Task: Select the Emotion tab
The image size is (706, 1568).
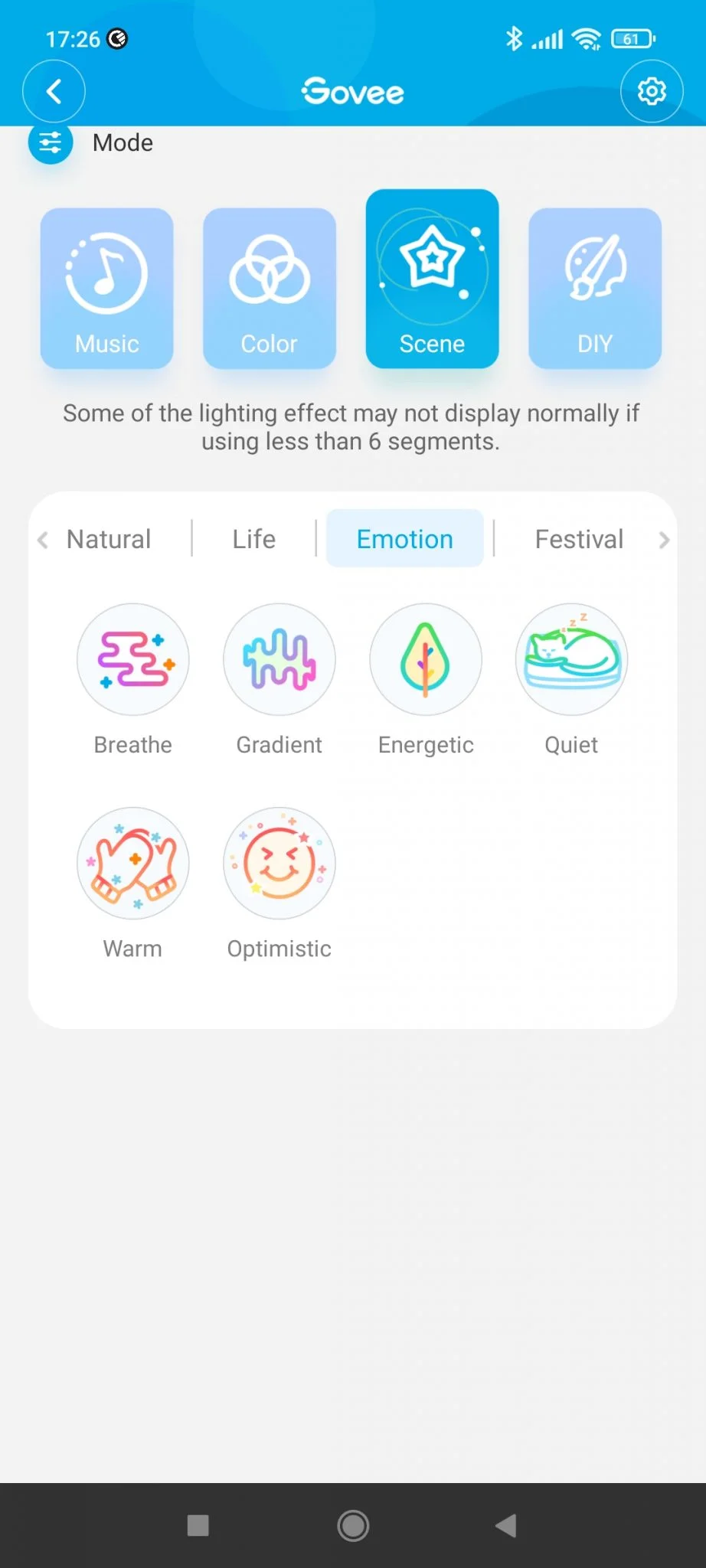Action: (x=405, y=539)
